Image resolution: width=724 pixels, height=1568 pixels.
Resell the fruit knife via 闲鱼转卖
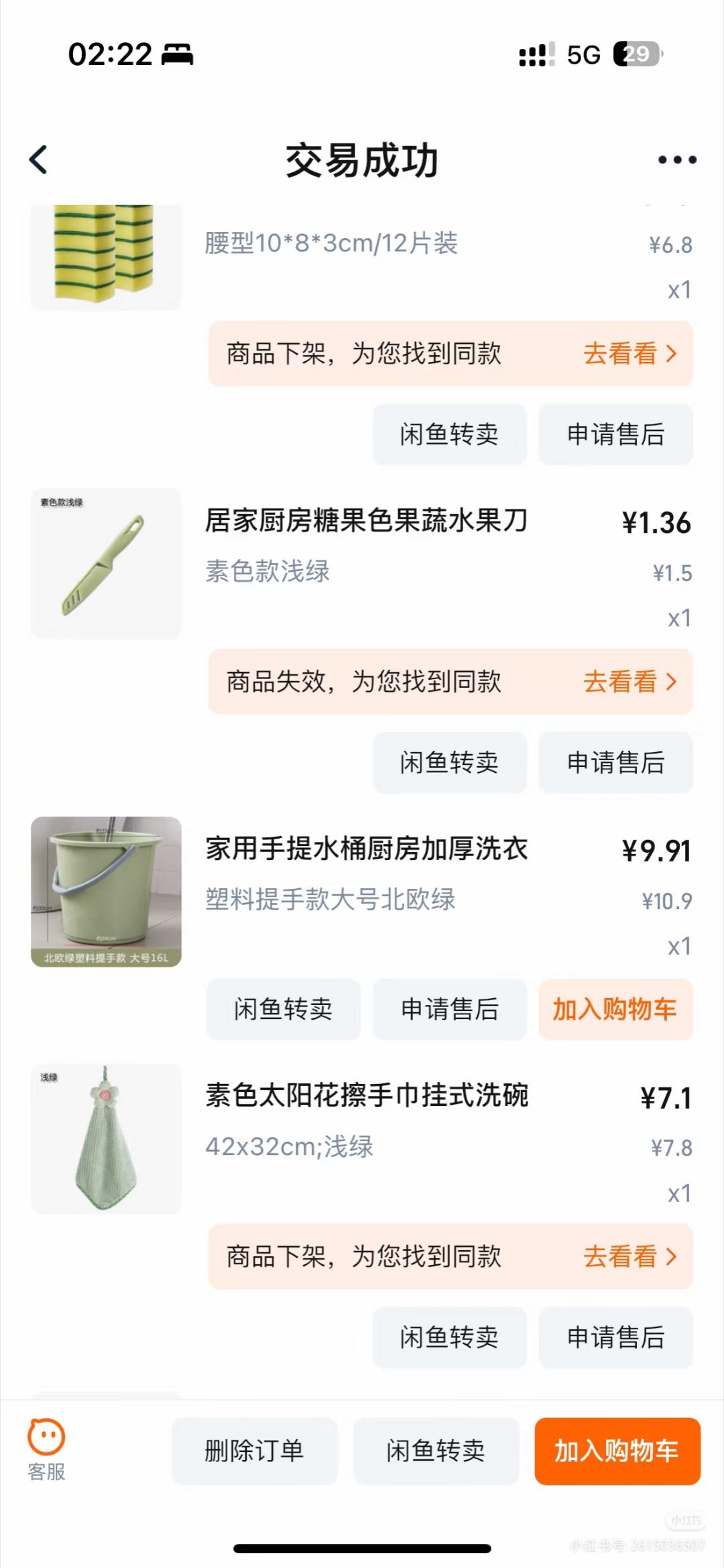click(450, 762)
